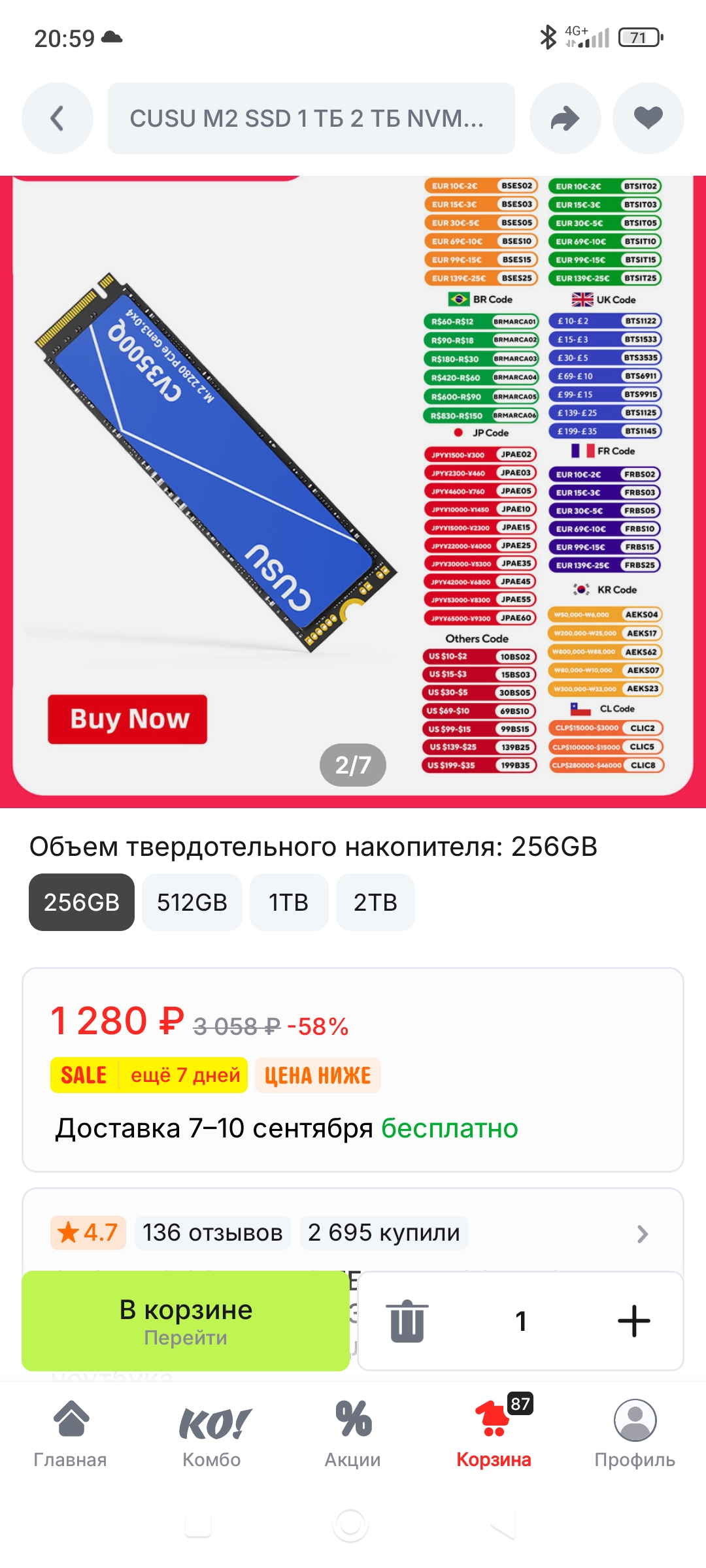Open the Комбо tab
706x1568 pixels.
(212, 1434)
